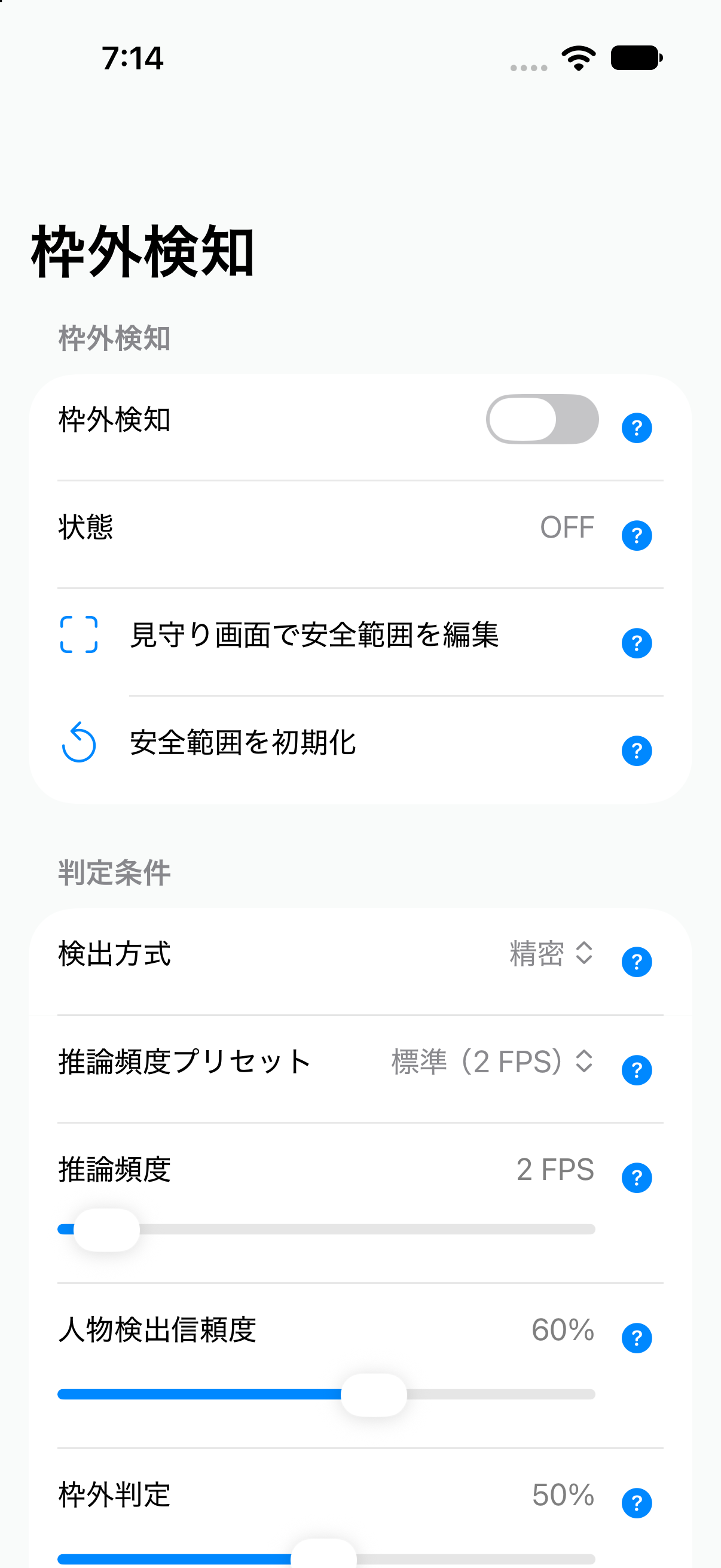Show help for 状態
Viewport: 721px width, 1568px height.
637,536
